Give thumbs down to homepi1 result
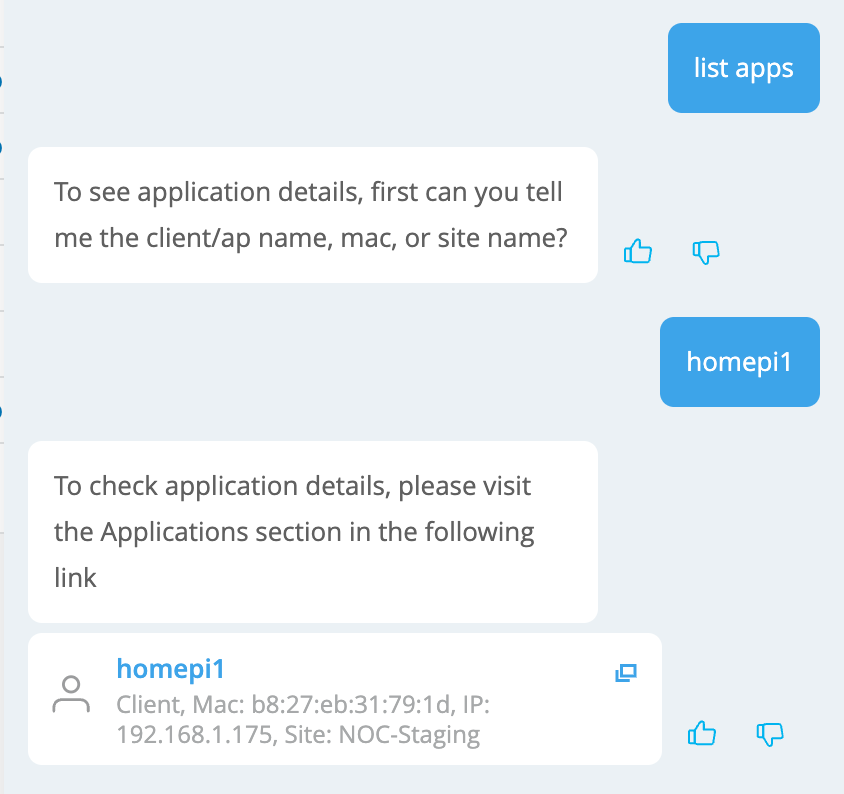844x794 pixels. pos(769,734)
